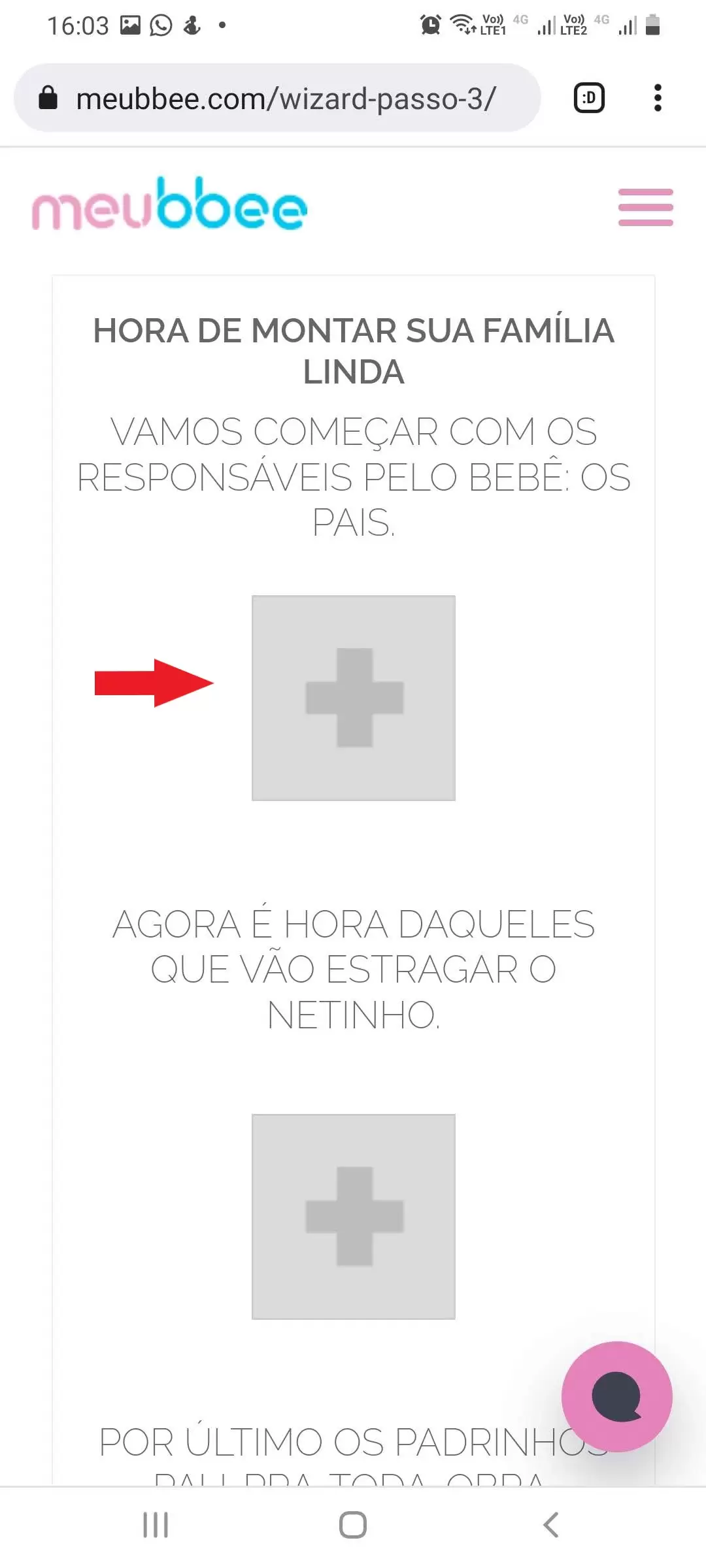Add parents with the first plus box
706x1568 pixels.
click(x=354, y=698)
